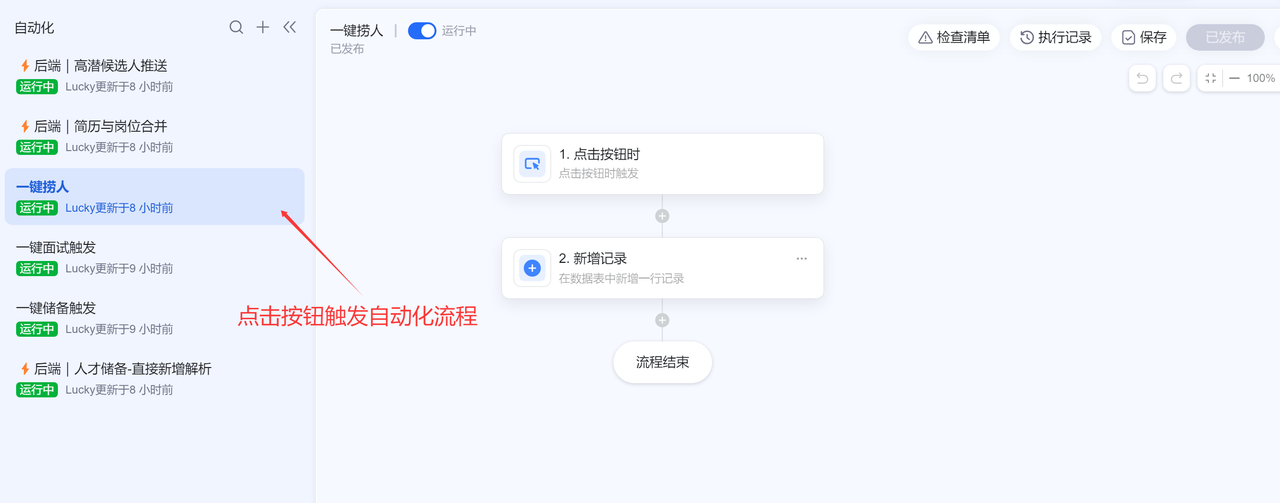Screen dimensions: 1280x503
Task: Redo the last change
Action: 1176,78
